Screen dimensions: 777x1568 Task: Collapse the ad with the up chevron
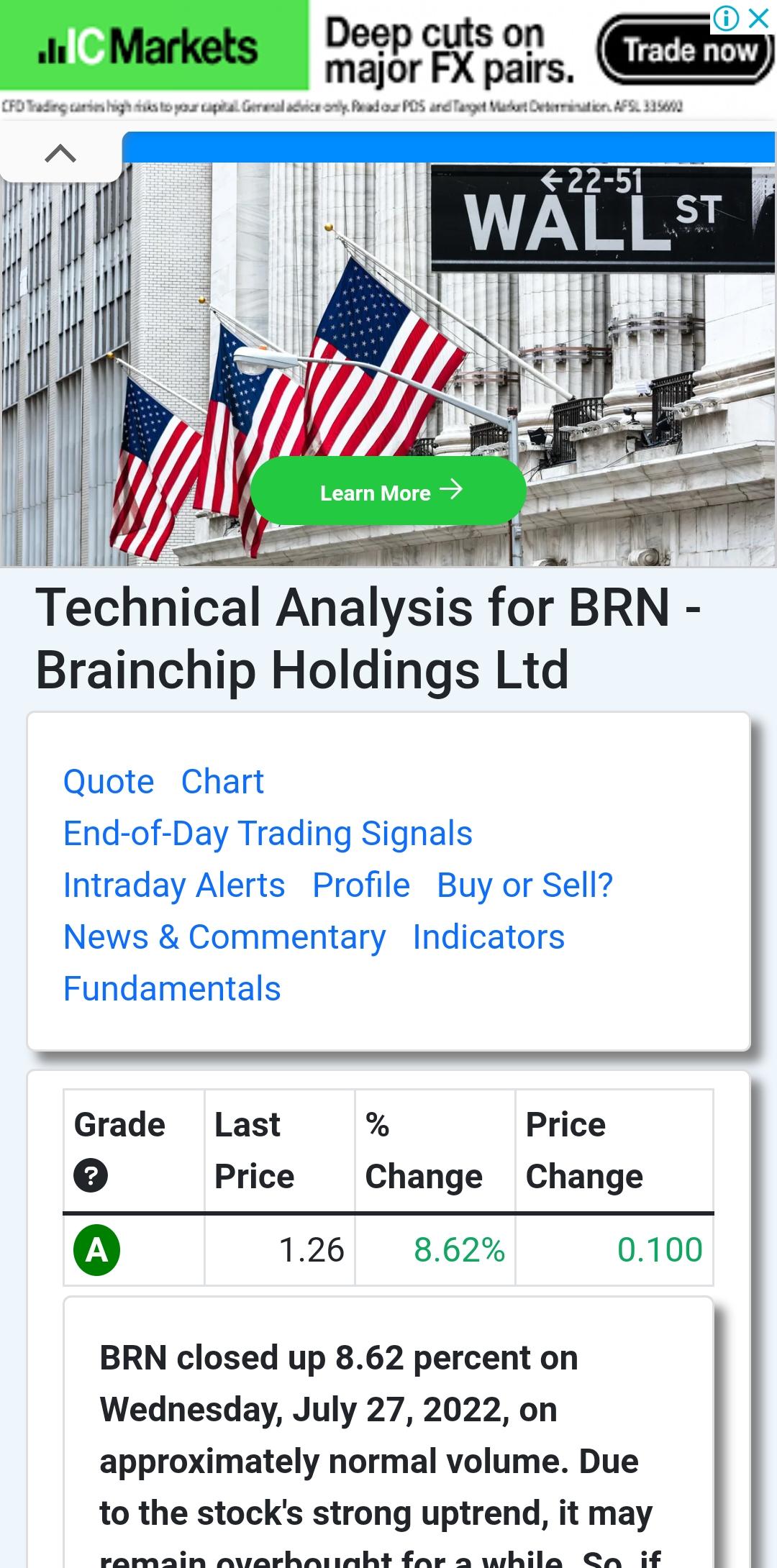pos(60,153)
